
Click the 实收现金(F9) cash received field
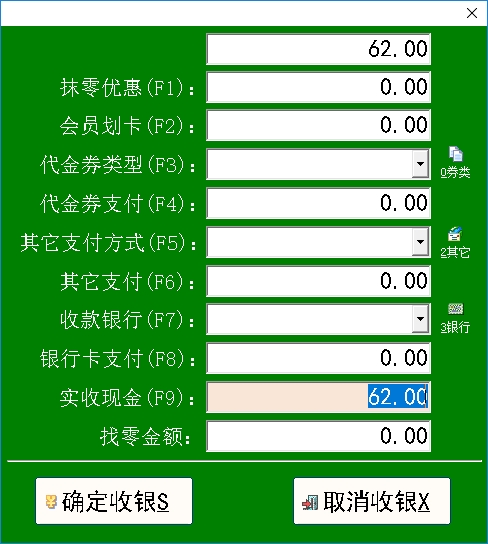click(x=318, y=397)
